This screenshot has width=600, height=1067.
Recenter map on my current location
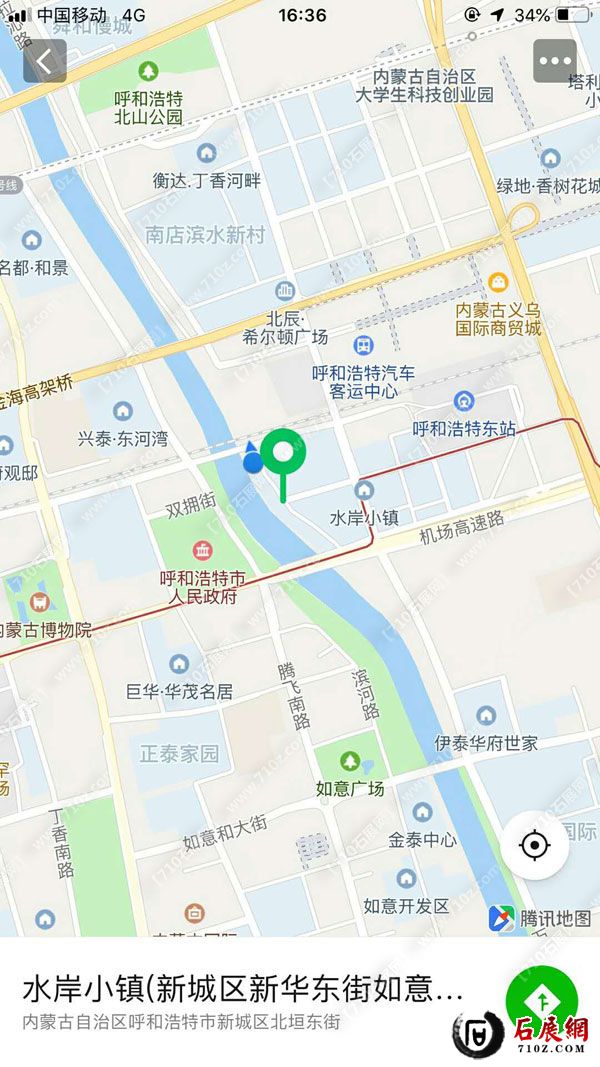click(535, 846)
